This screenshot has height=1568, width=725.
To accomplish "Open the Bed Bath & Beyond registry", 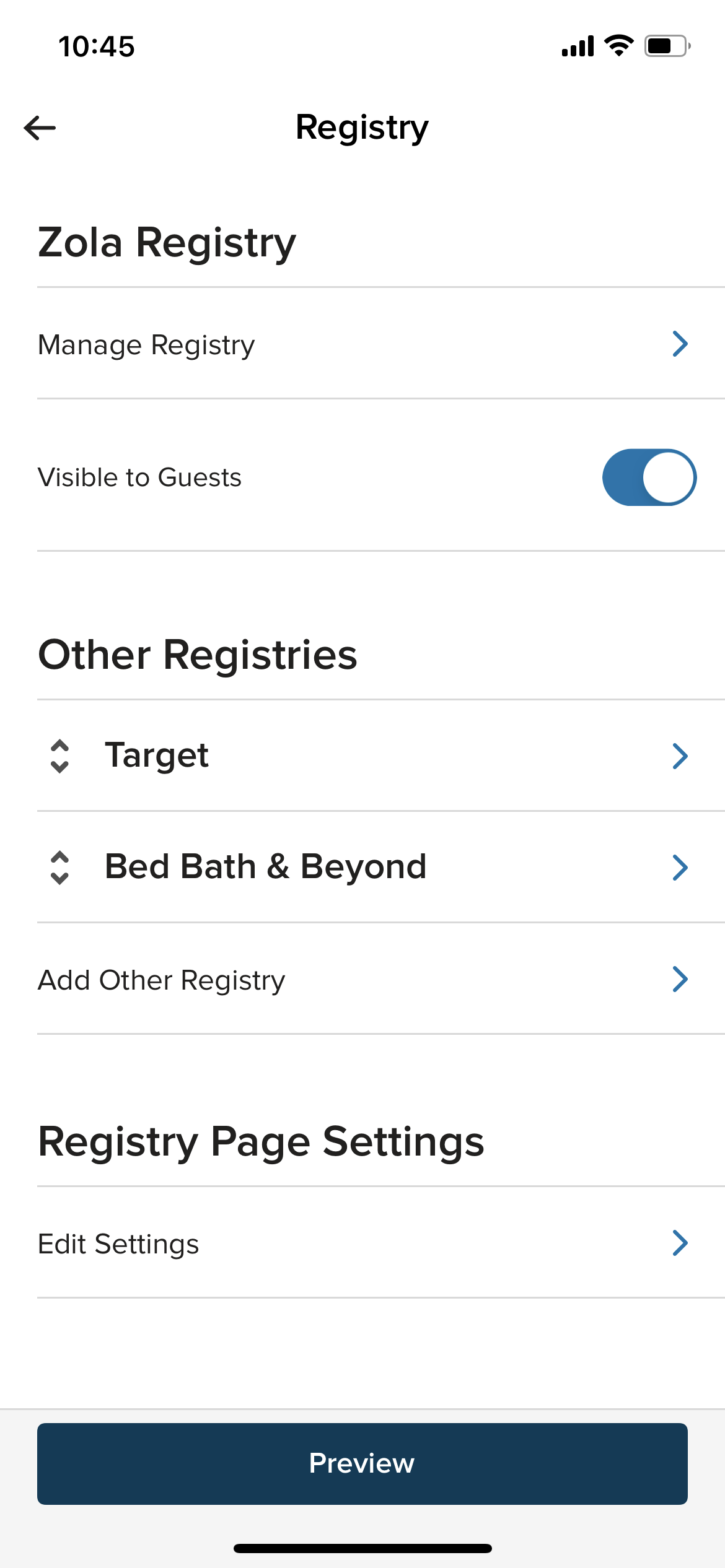I will (x=372, y=867).
